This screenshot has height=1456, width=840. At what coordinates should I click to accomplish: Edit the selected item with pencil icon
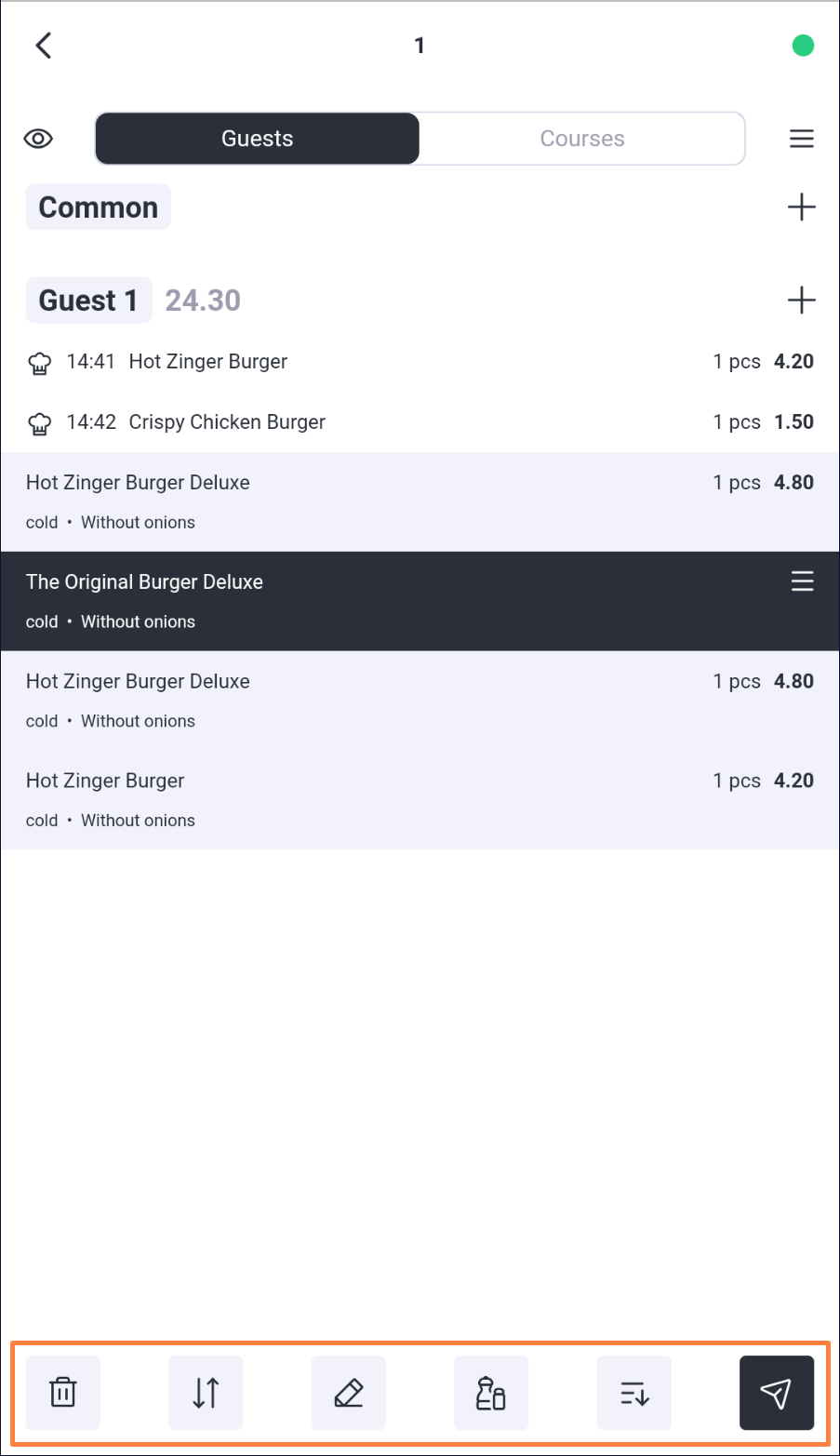(x=349, y=1393)
